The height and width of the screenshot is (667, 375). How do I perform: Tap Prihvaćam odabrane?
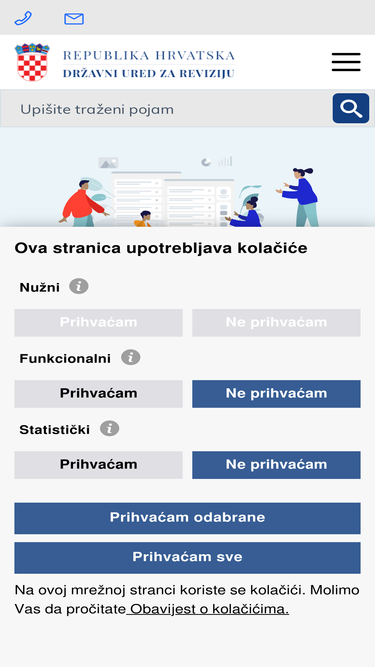pyautogui.click(x=188, y=518)
